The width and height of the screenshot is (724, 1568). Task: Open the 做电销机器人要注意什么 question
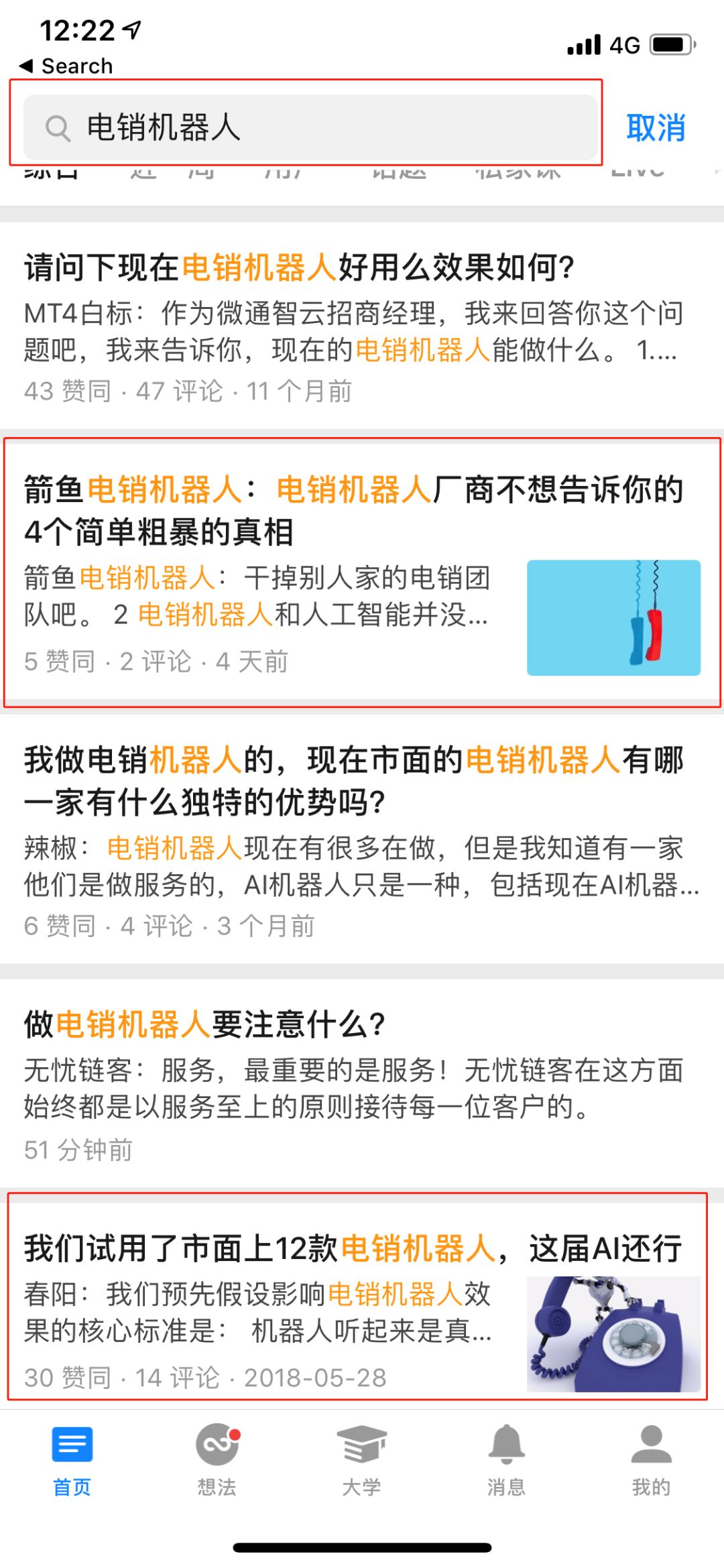204,1024
